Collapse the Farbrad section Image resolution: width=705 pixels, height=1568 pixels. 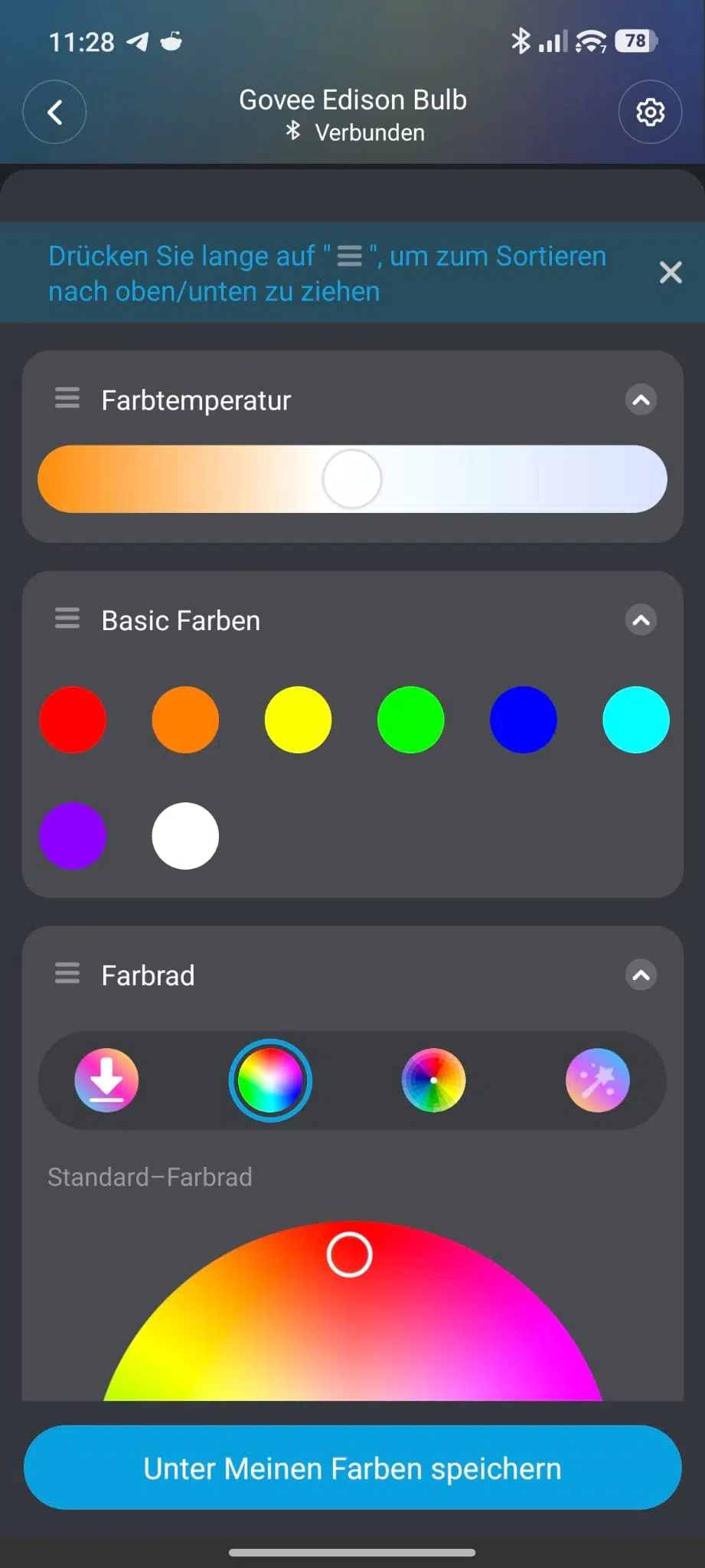point(641,975)
